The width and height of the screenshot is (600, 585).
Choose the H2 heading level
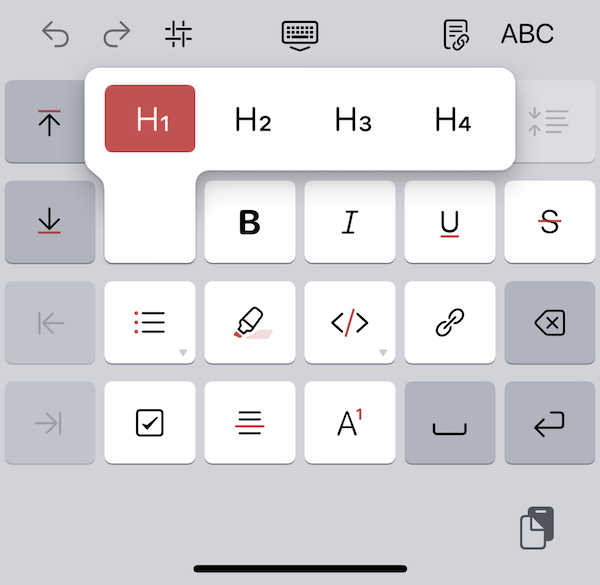[x=252, y=120]
